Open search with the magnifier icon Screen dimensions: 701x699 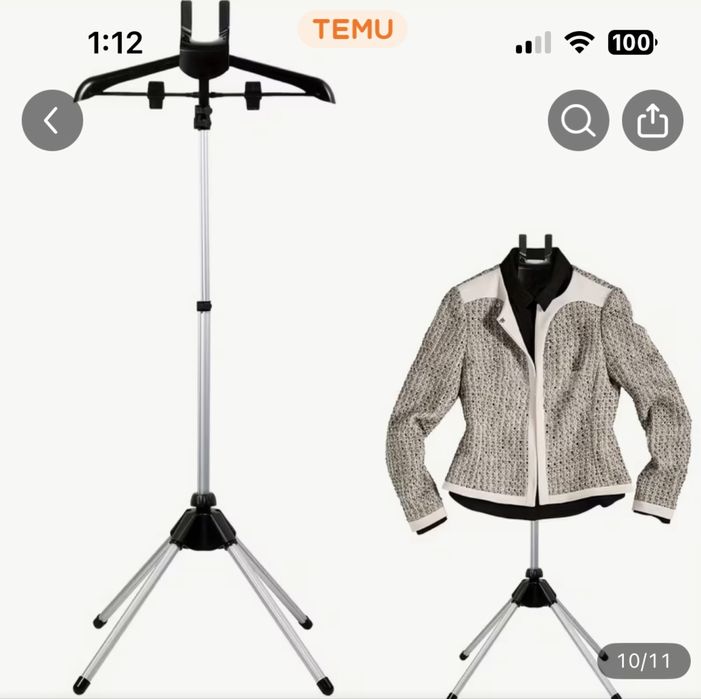578,121
